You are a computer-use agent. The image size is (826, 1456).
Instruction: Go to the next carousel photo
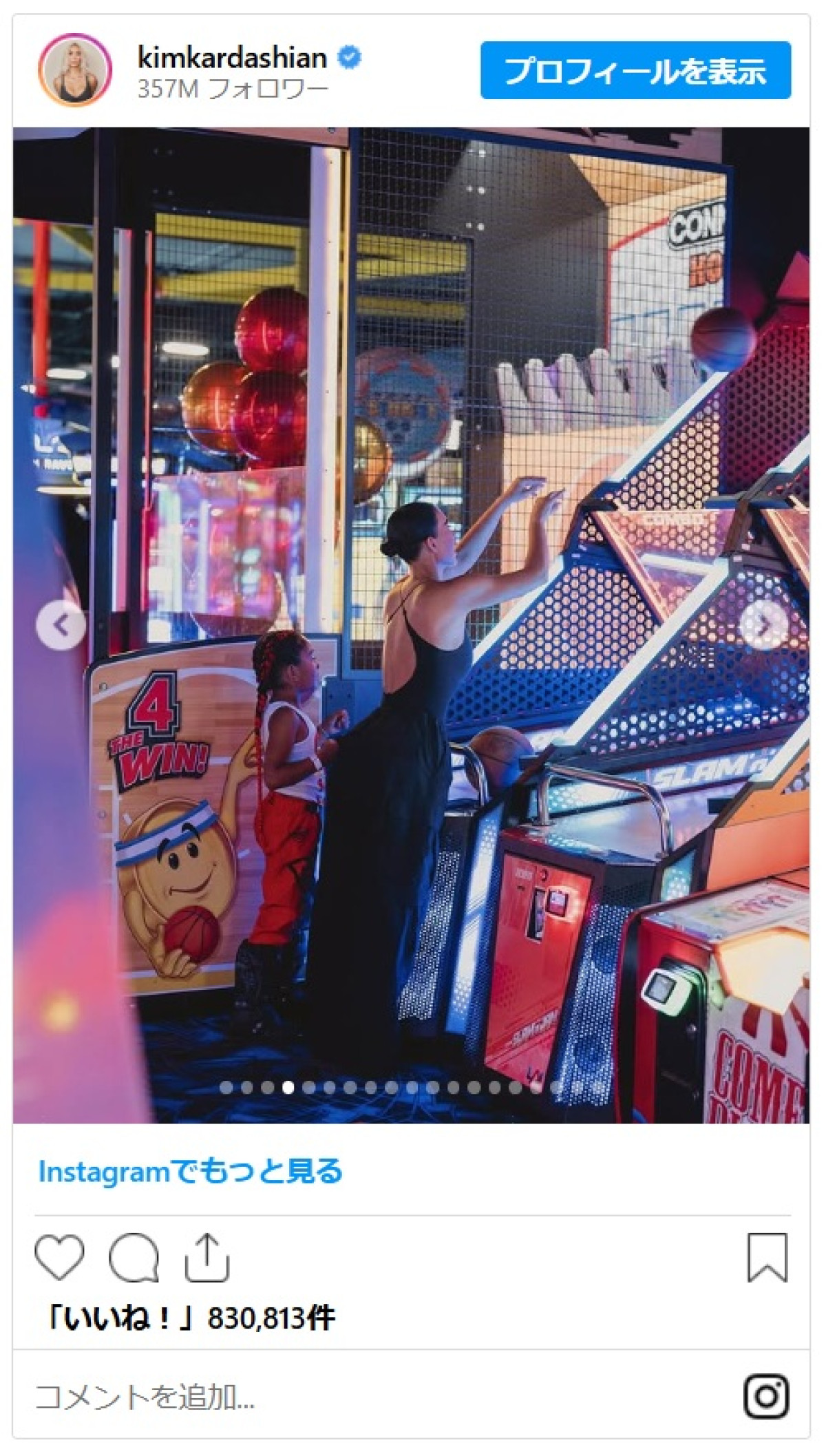763,625
